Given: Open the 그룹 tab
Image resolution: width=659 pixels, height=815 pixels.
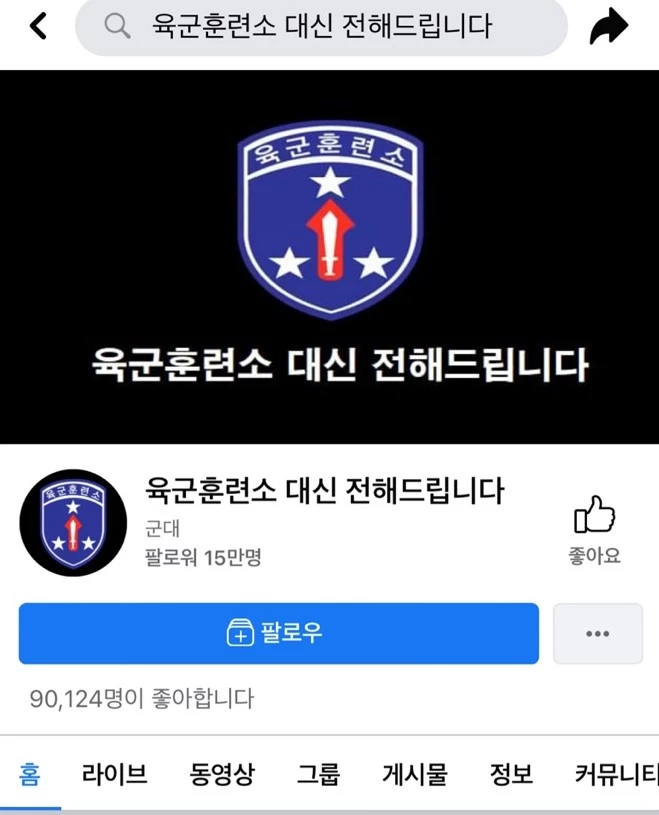Looking at the screenshot, I should pos(318,774).
